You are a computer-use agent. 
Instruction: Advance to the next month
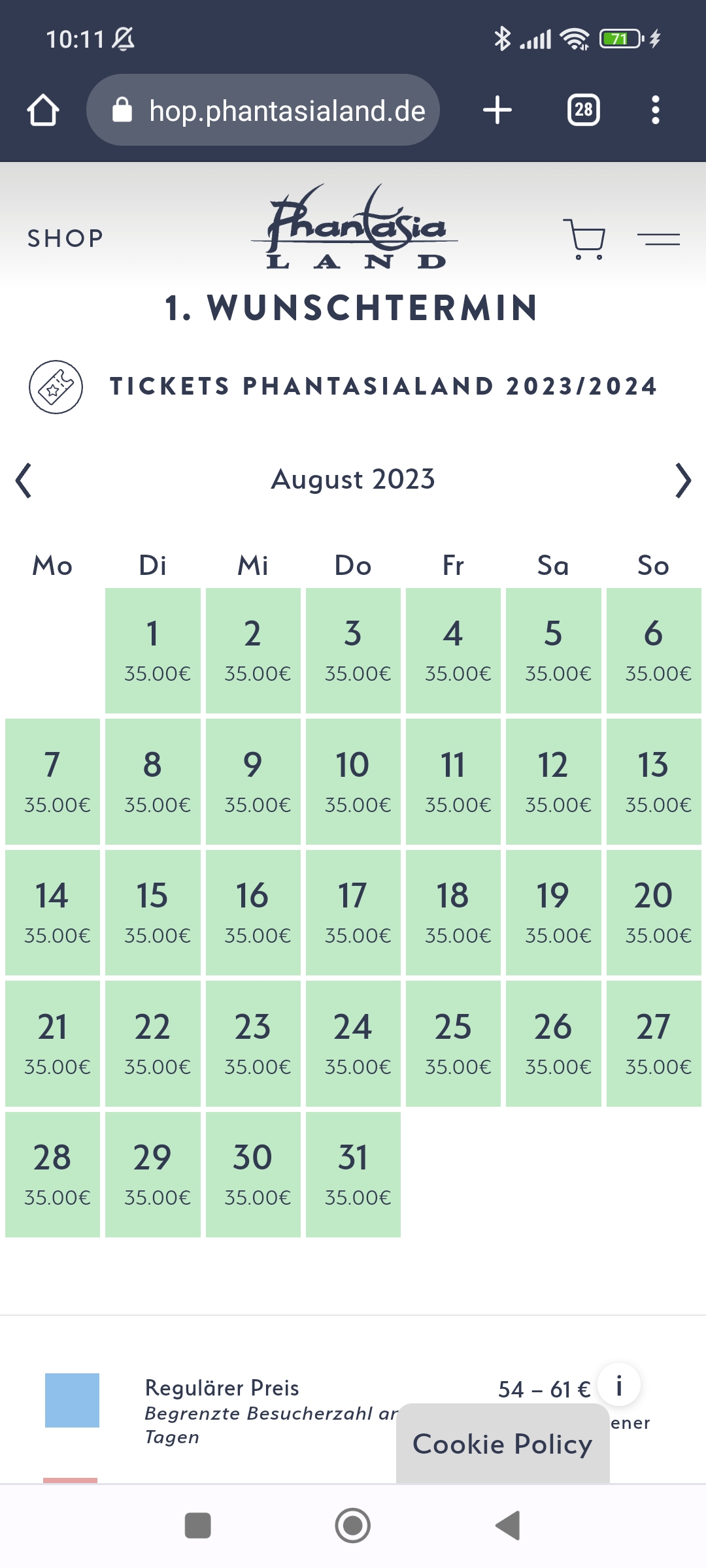coord(683,480)
